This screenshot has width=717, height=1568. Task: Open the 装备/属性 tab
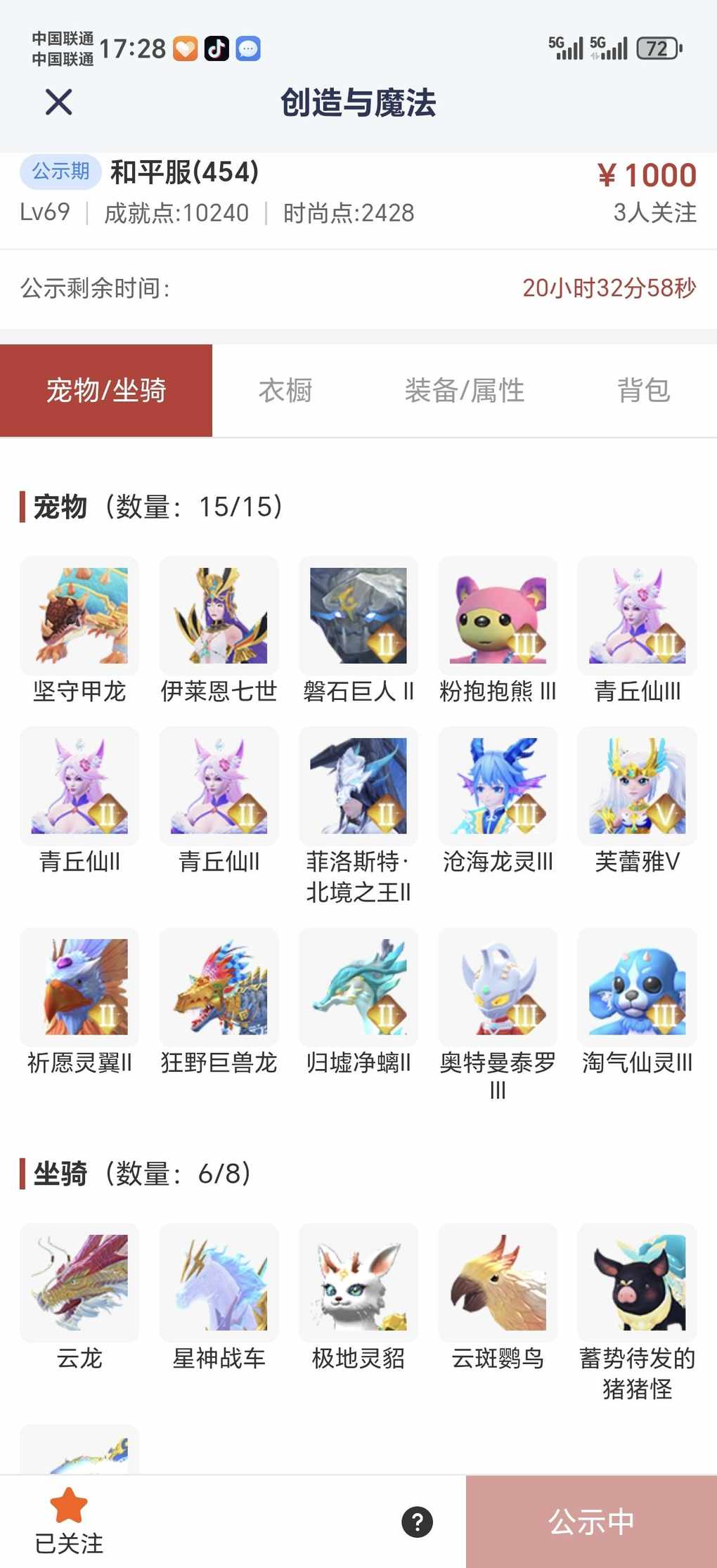pos(464,391)
